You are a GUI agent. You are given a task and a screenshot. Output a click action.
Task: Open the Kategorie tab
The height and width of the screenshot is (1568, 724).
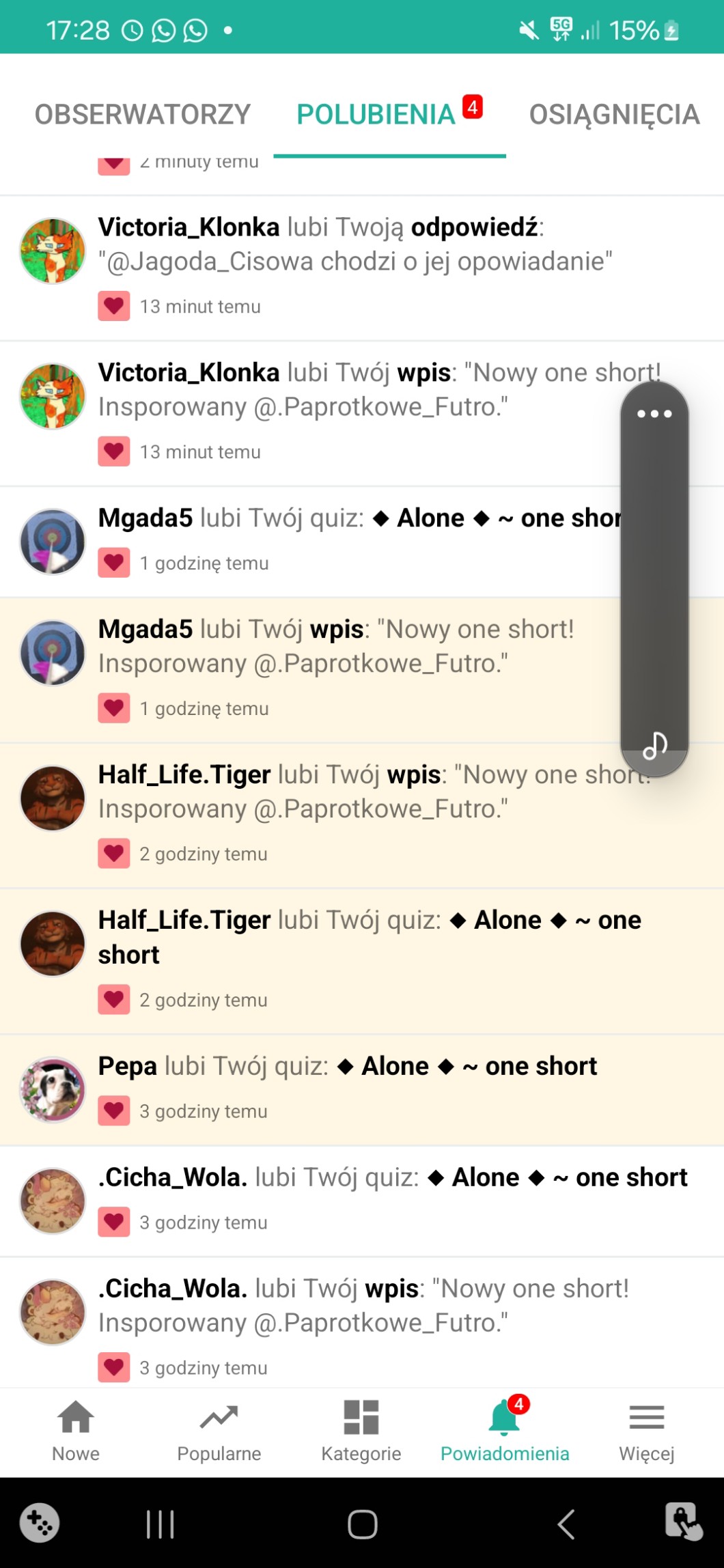[361, 1429]
